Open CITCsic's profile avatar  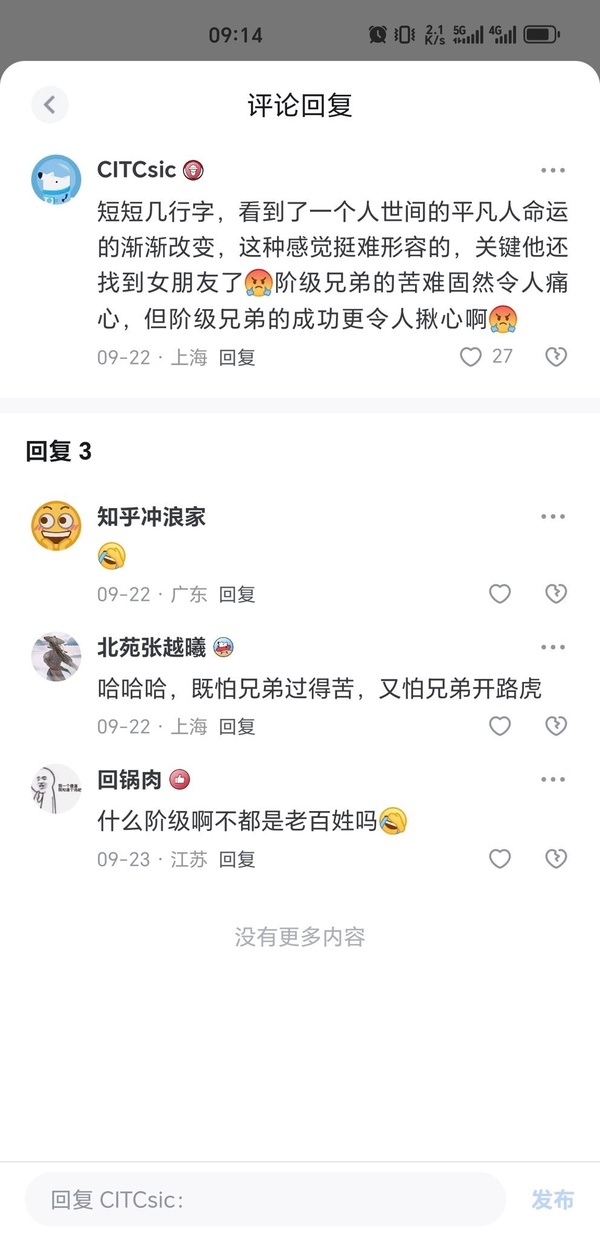(x=56, y=180)
